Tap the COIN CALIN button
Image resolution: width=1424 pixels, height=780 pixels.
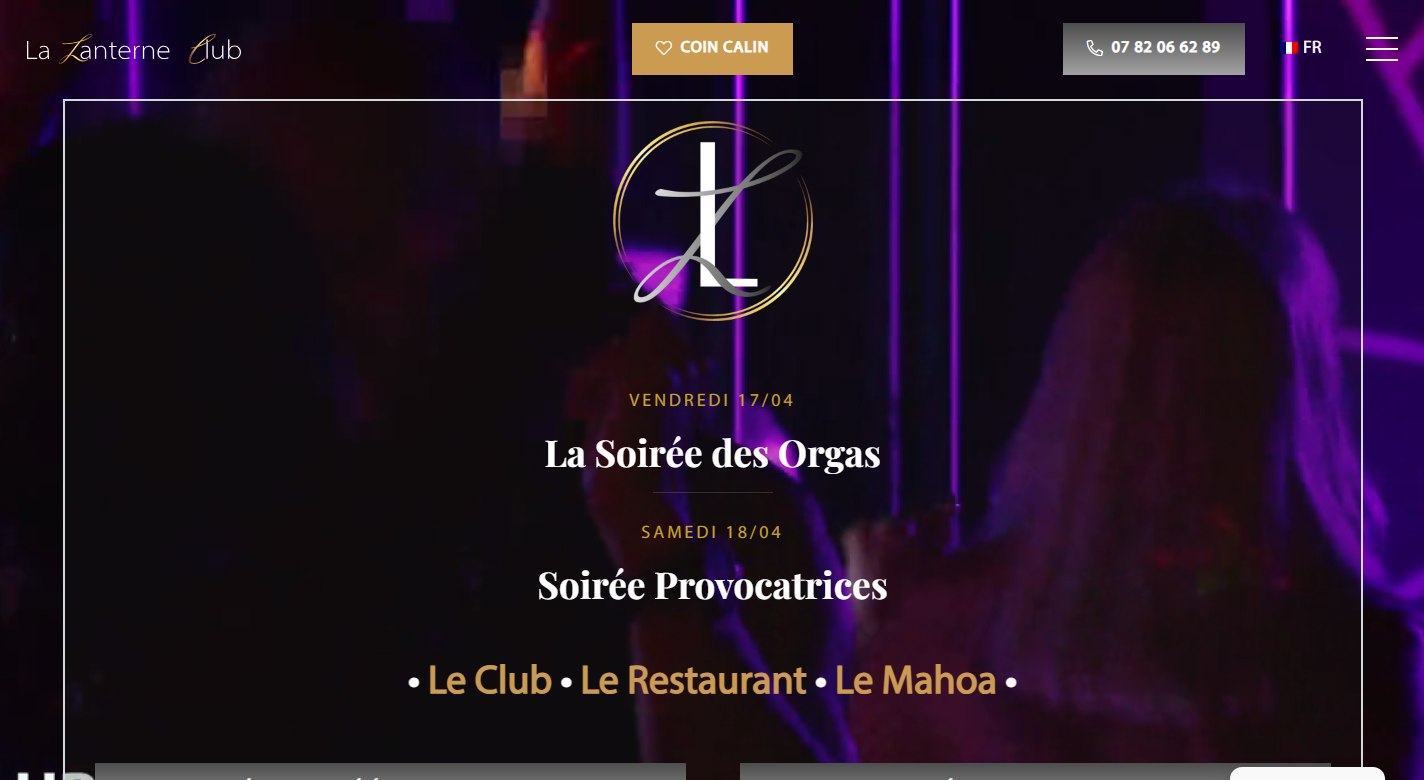[712, 48]
